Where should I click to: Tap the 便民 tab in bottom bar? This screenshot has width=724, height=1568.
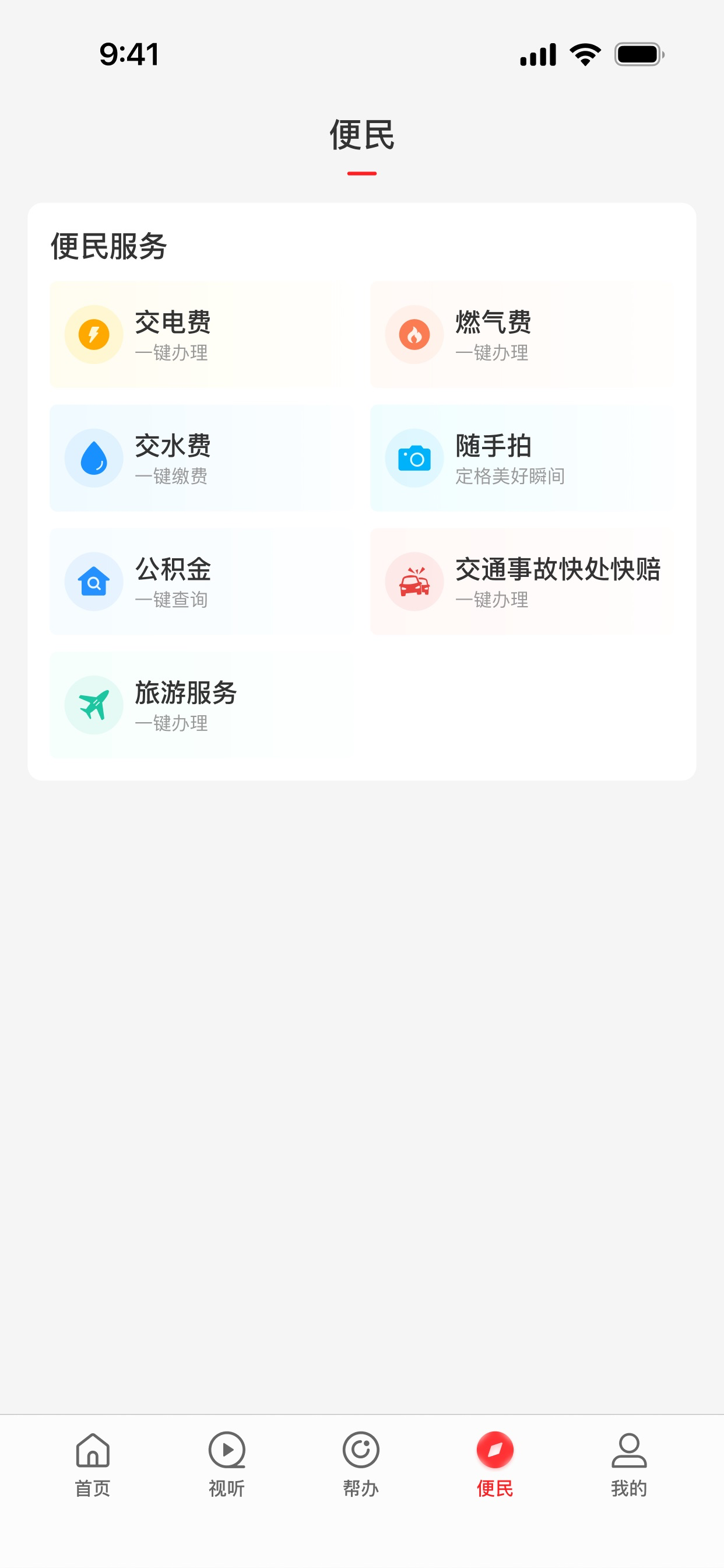[495, 1465]
